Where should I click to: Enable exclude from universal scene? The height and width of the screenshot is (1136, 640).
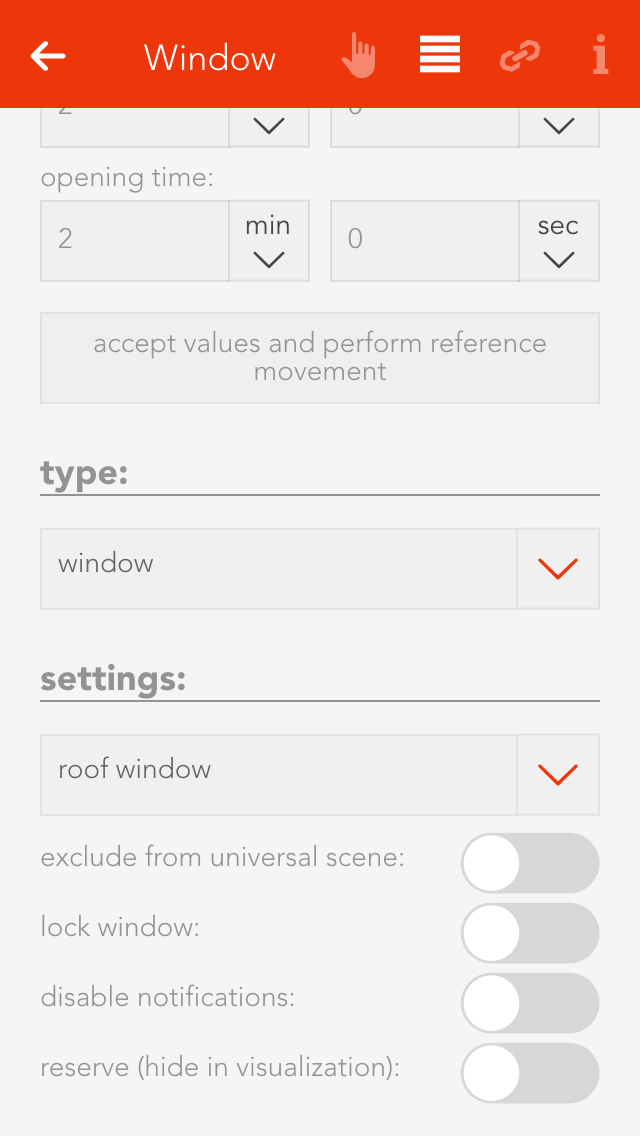[x=530, y=863]
